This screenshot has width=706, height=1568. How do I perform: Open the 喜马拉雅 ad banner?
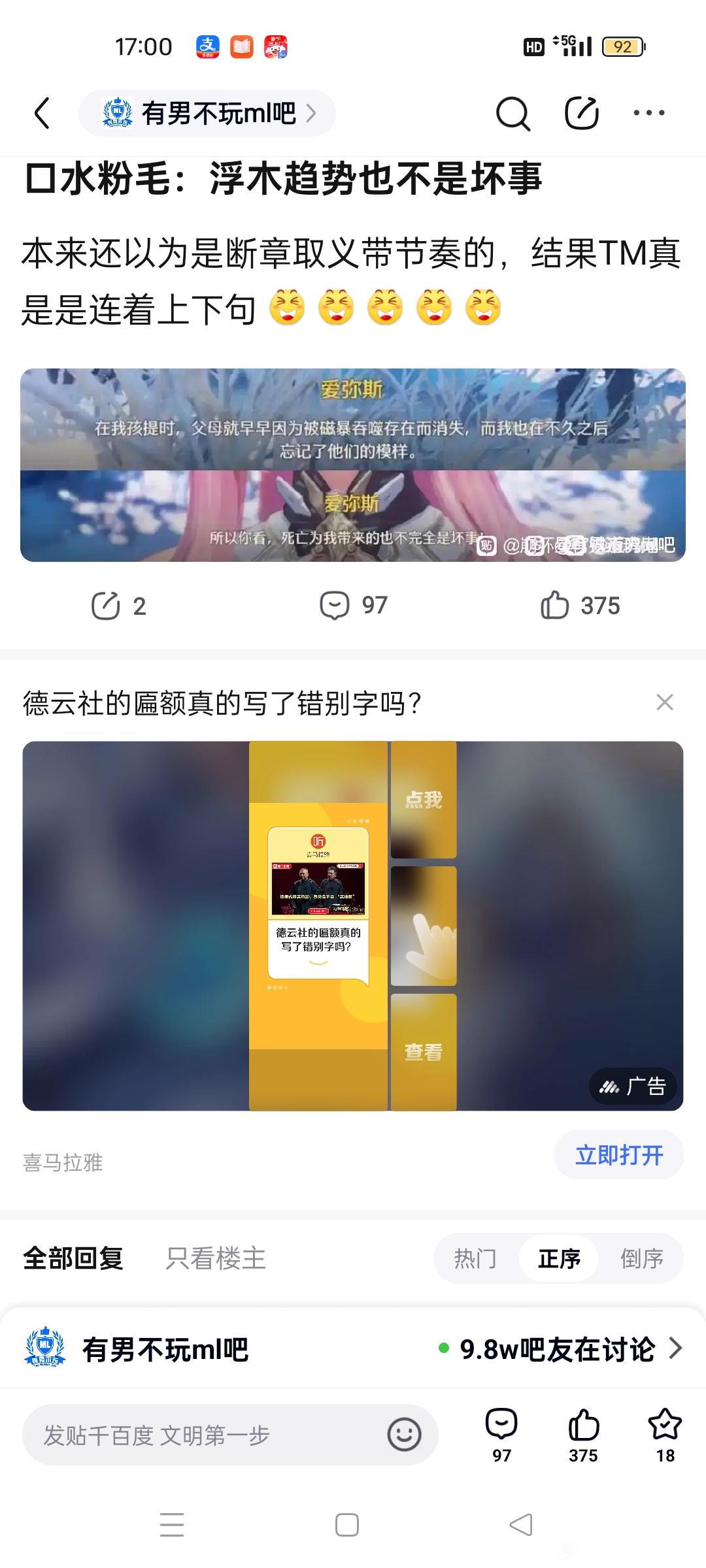353,926
